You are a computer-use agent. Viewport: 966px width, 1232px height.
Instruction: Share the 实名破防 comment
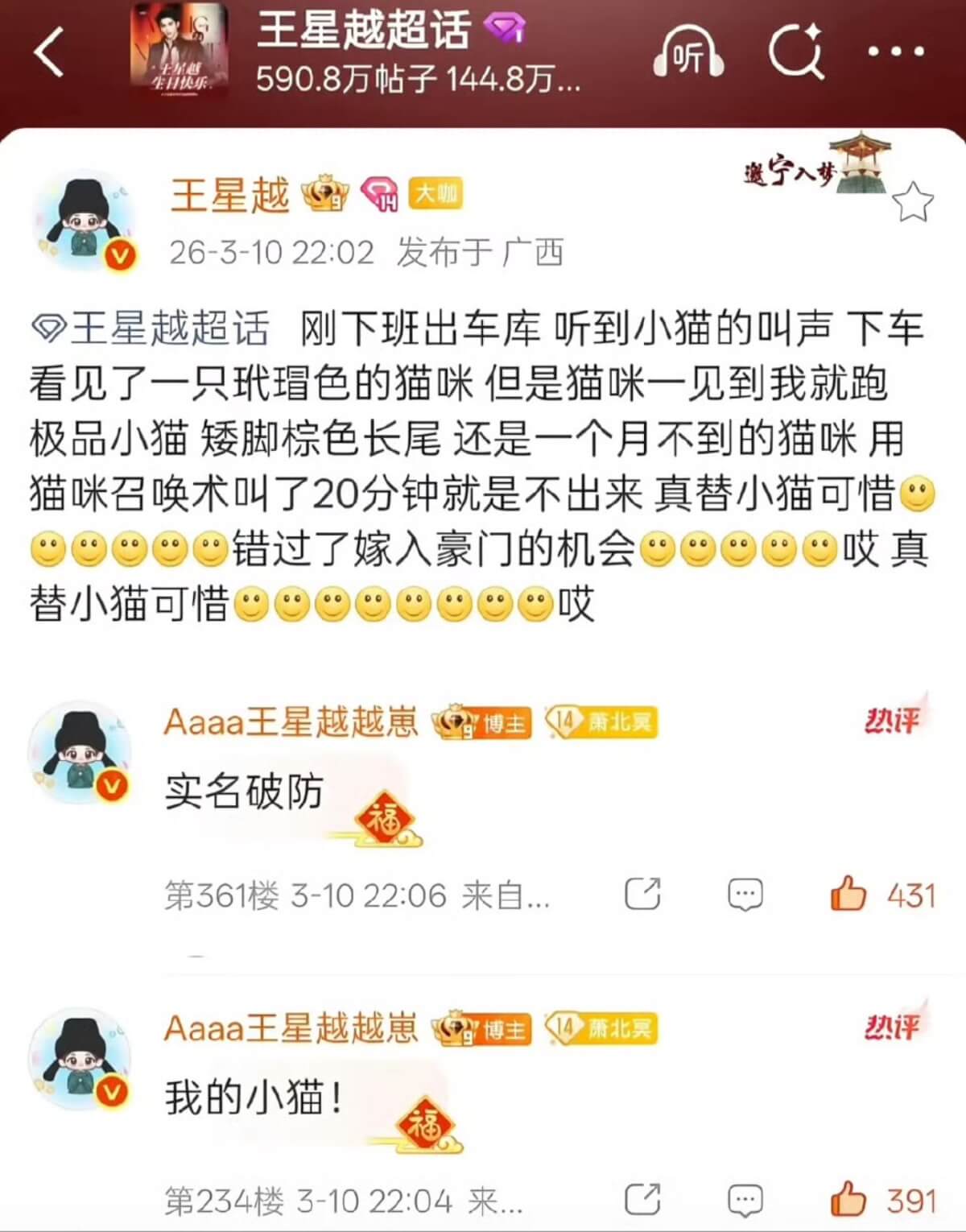(x=642, y=894)
